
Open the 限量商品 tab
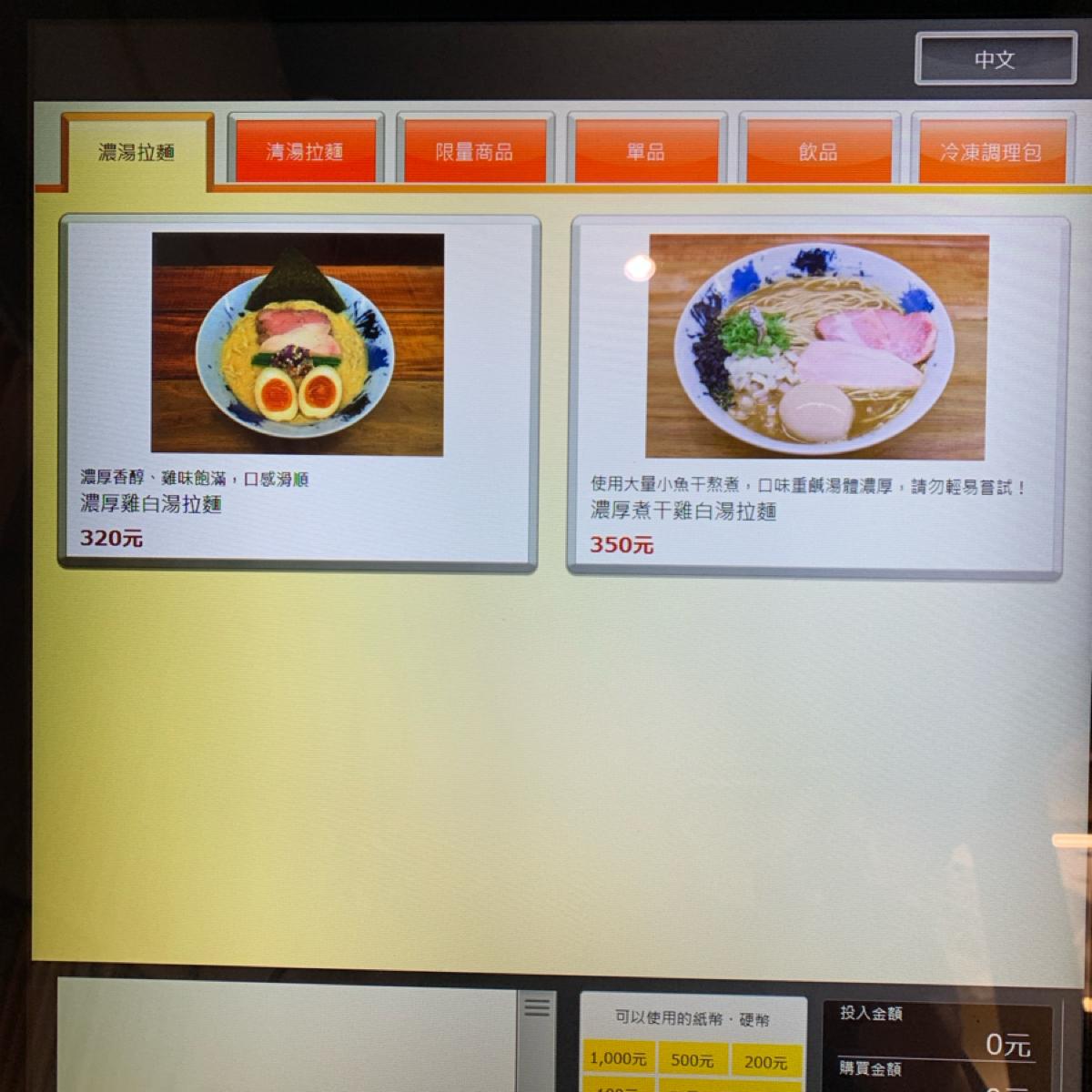point(474,151)
